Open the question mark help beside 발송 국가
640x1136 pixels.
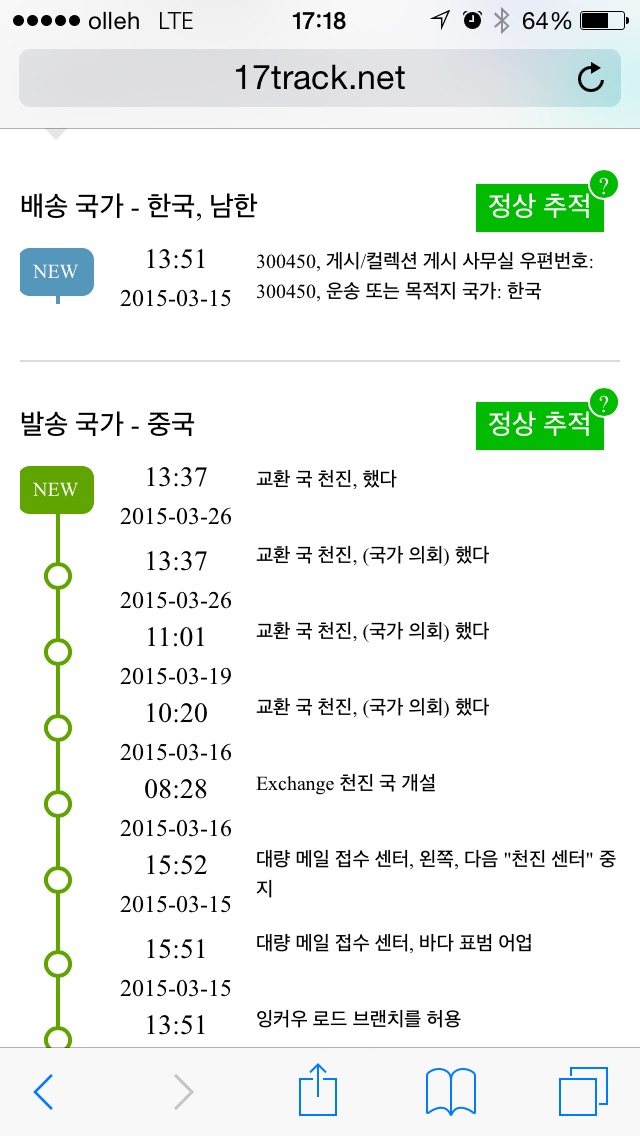pos(604,402)
